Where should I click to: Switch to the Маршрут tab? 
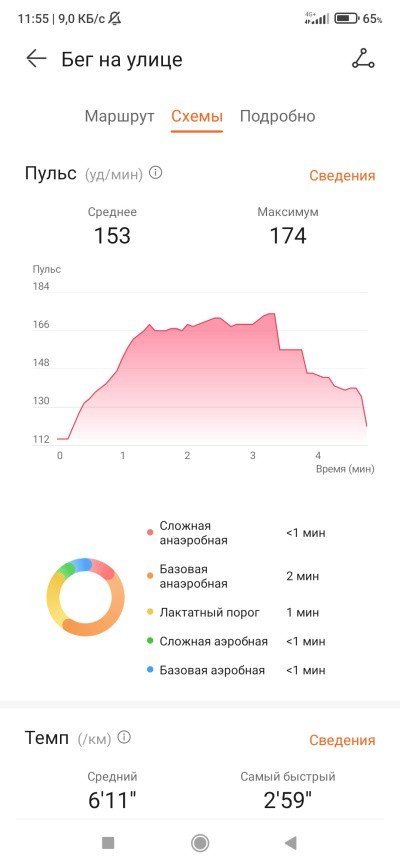[120, 116]
